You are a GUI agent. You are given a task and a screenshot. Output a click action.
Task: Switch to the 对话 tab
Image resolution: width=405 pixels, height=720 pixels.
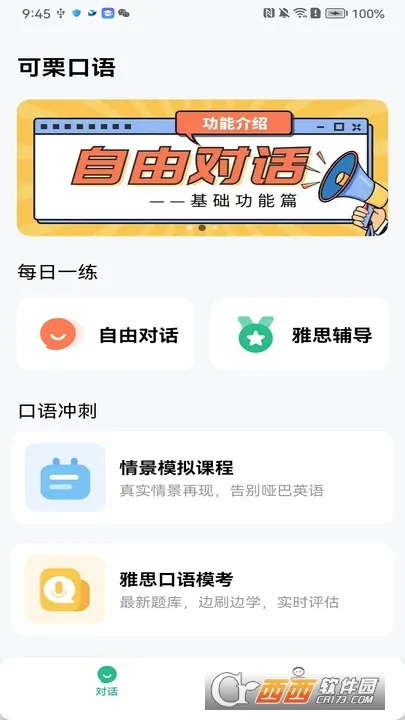[107, 681]
